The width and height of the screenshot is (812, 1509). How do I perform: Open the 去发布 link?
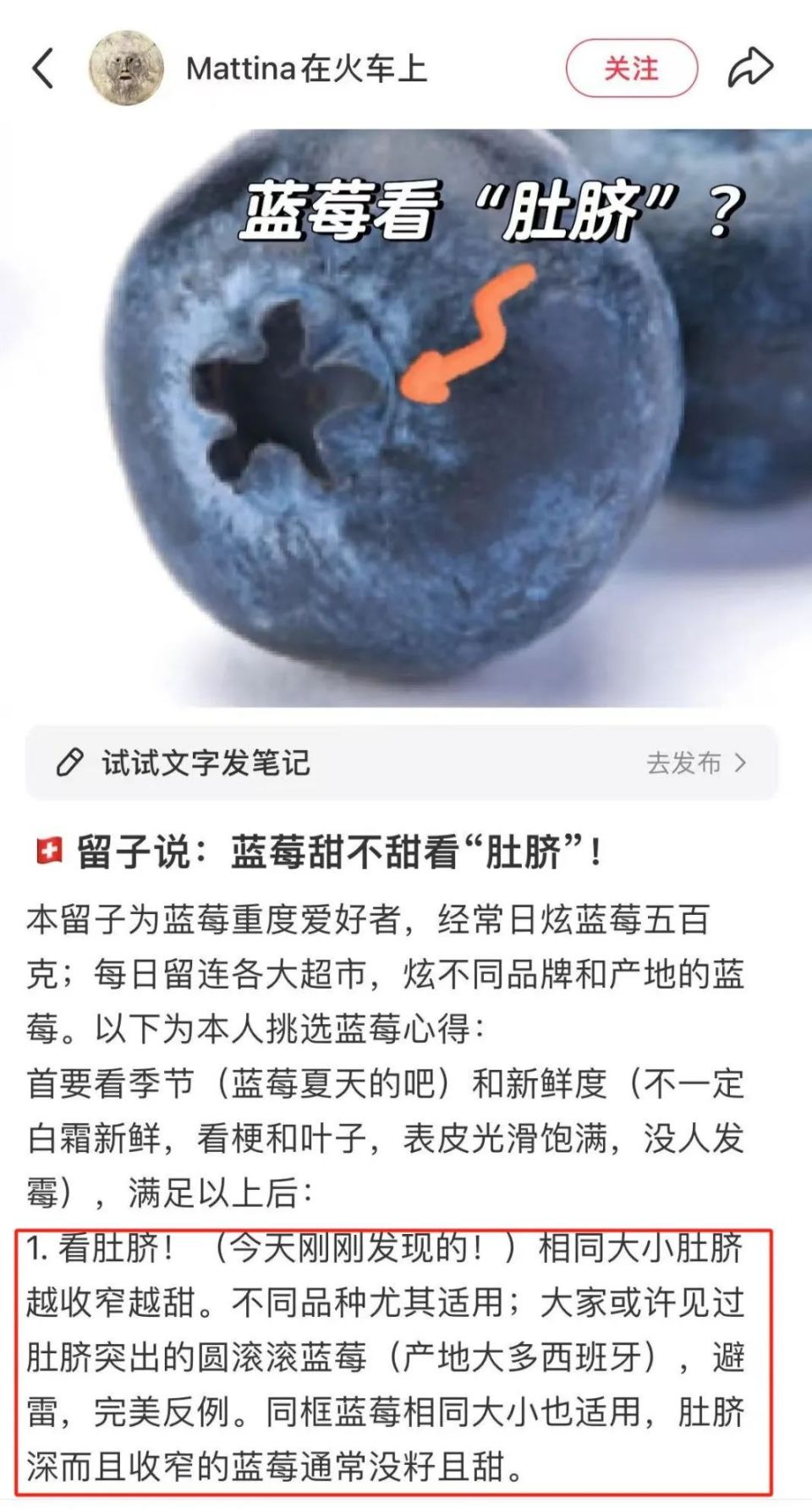pyautogui.click(x=684, y=764)
